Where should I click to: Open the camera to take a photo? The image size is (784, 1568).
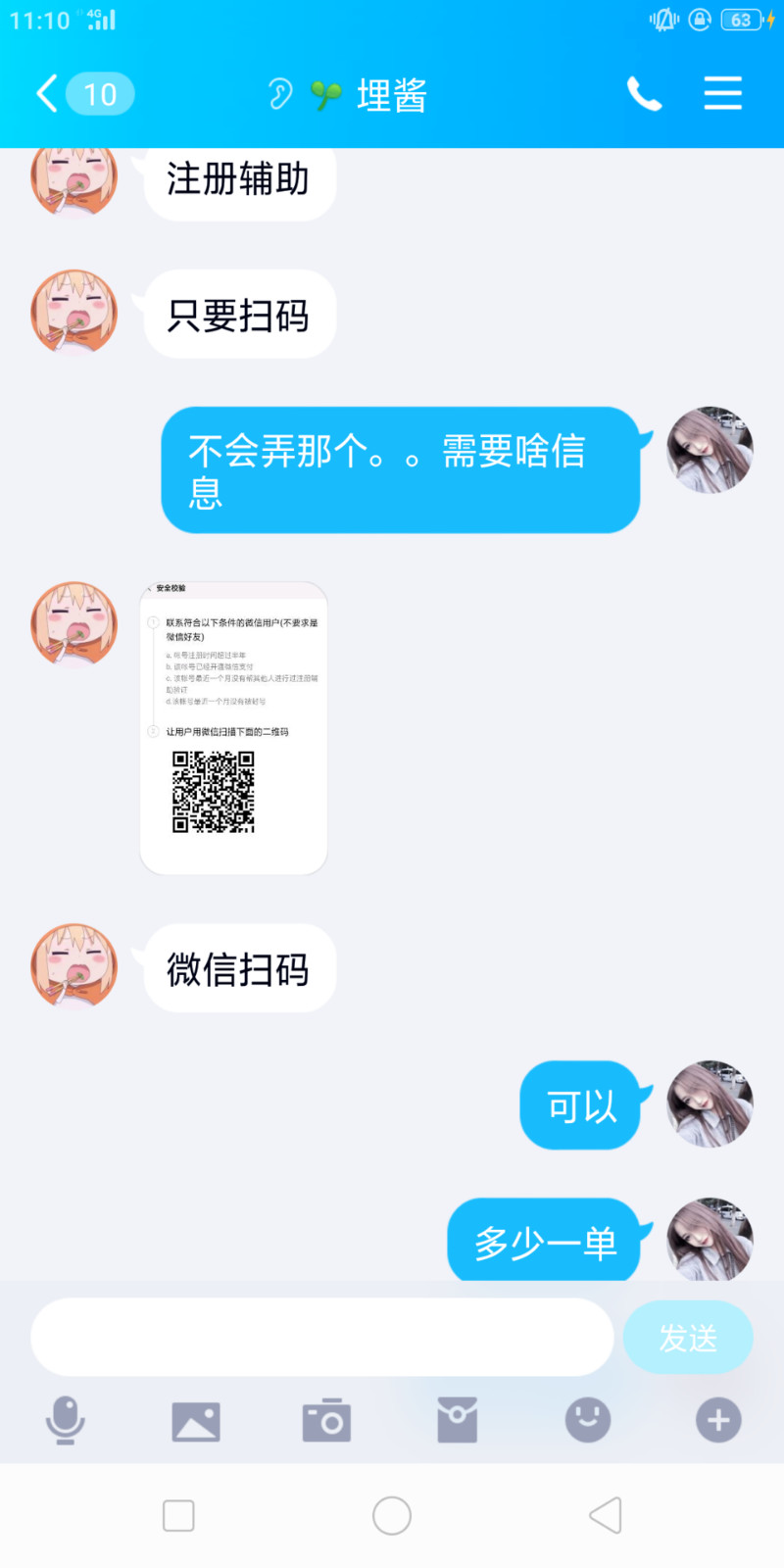tap(326, 1420)
